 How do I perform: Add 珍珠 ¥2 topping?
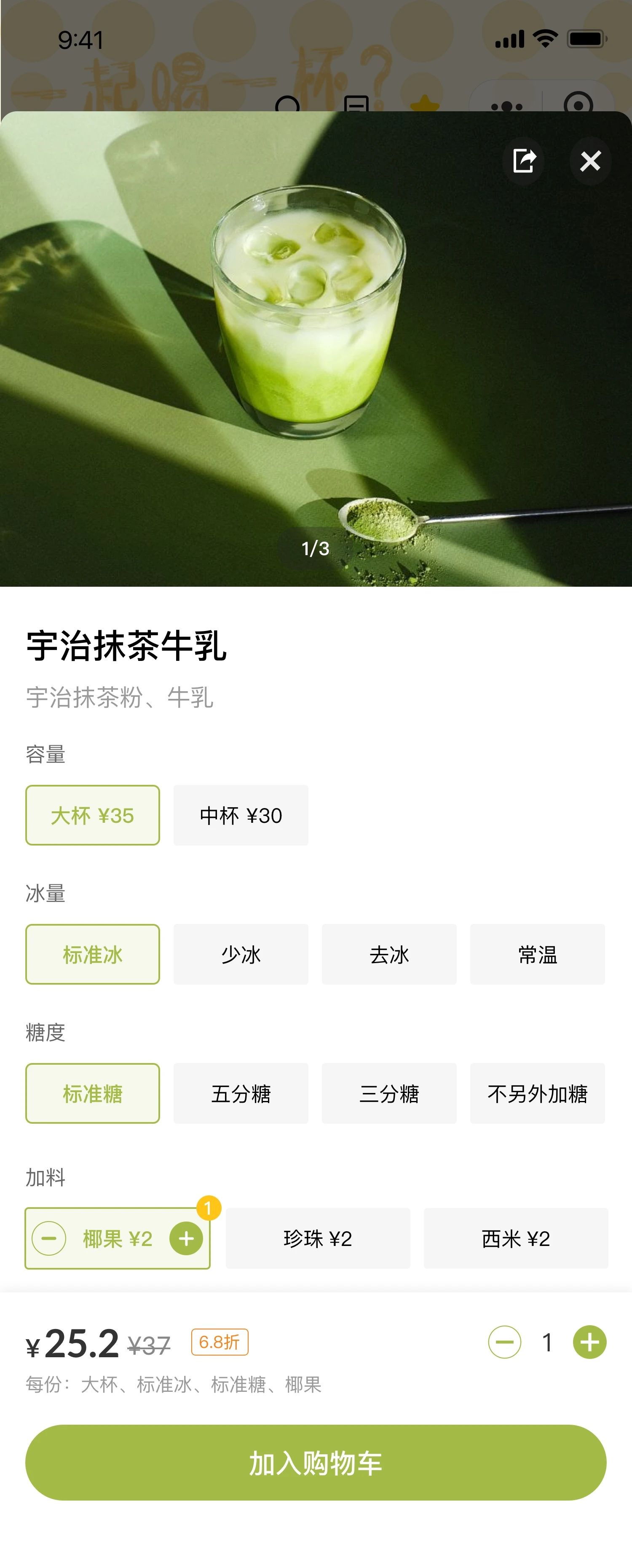pos(318,1238)
